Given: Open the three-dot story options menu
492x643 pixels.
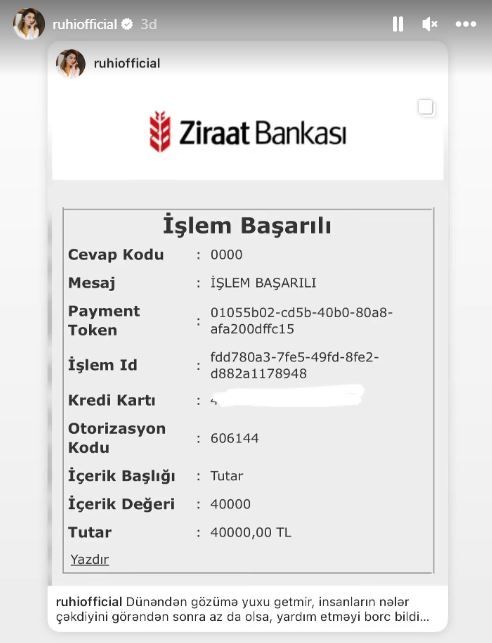Looking at the screenshot, I should (x=466, y=24).
